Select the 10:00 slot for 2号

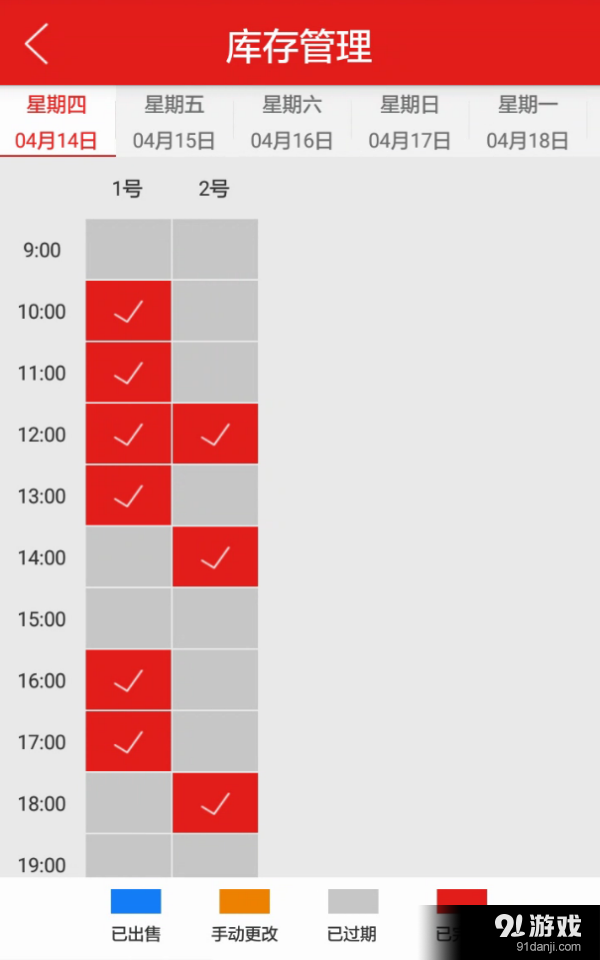[215, 311]
